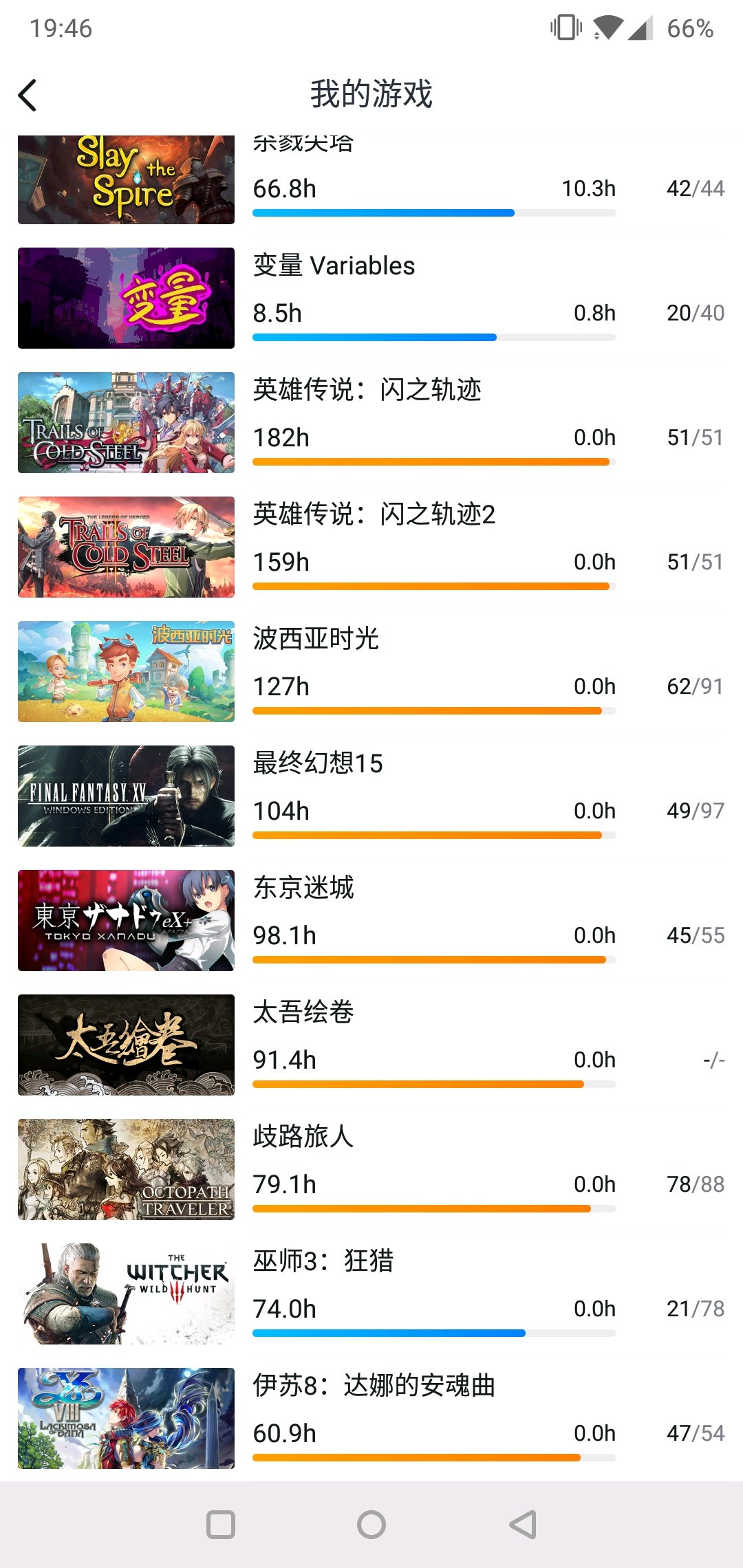Select 东京迷城 from the list
The width and height of the screenshot is (743, 1568).
[x=371, y=920]
